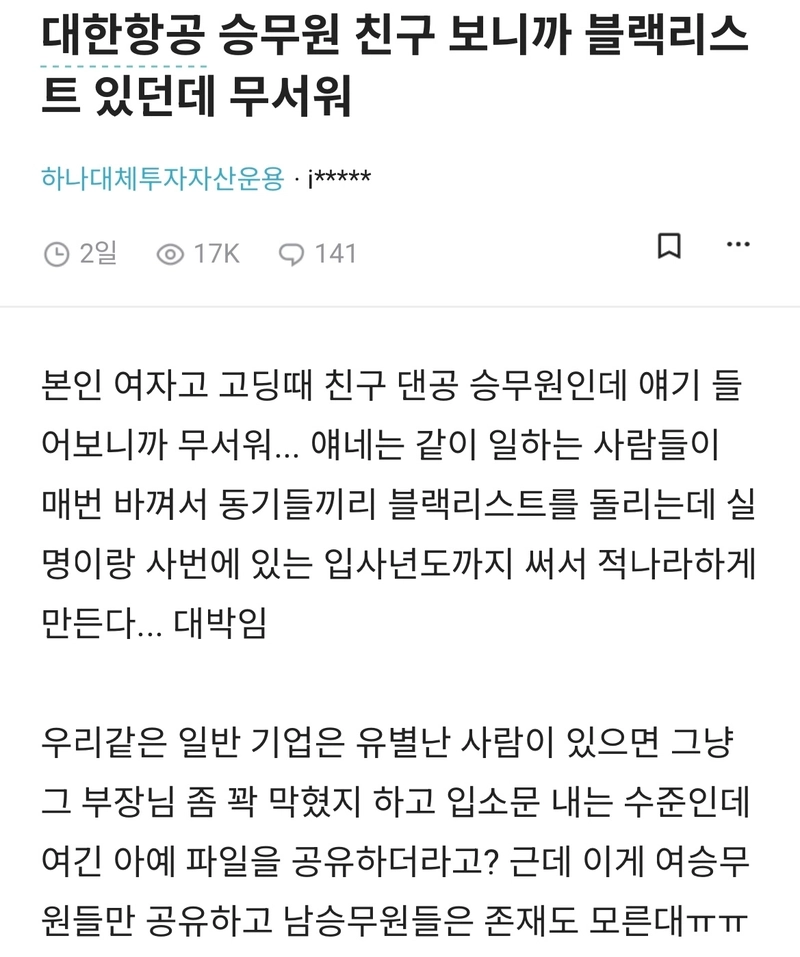Open the post's overflow menu
Viewport: 800px width, 957px height.
pos(738,245)
